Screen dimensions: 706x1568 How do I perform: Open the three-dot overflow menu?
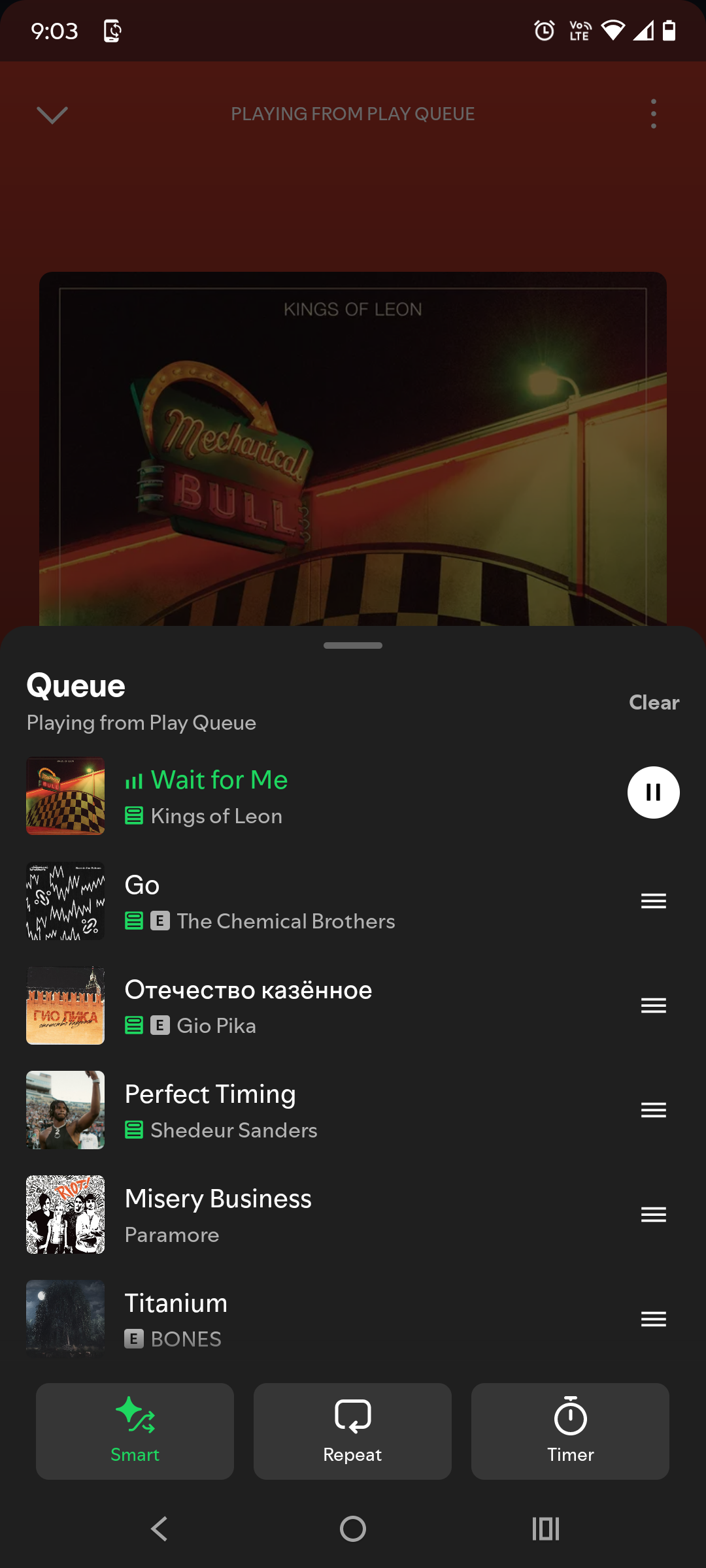[x=653, y=114]
